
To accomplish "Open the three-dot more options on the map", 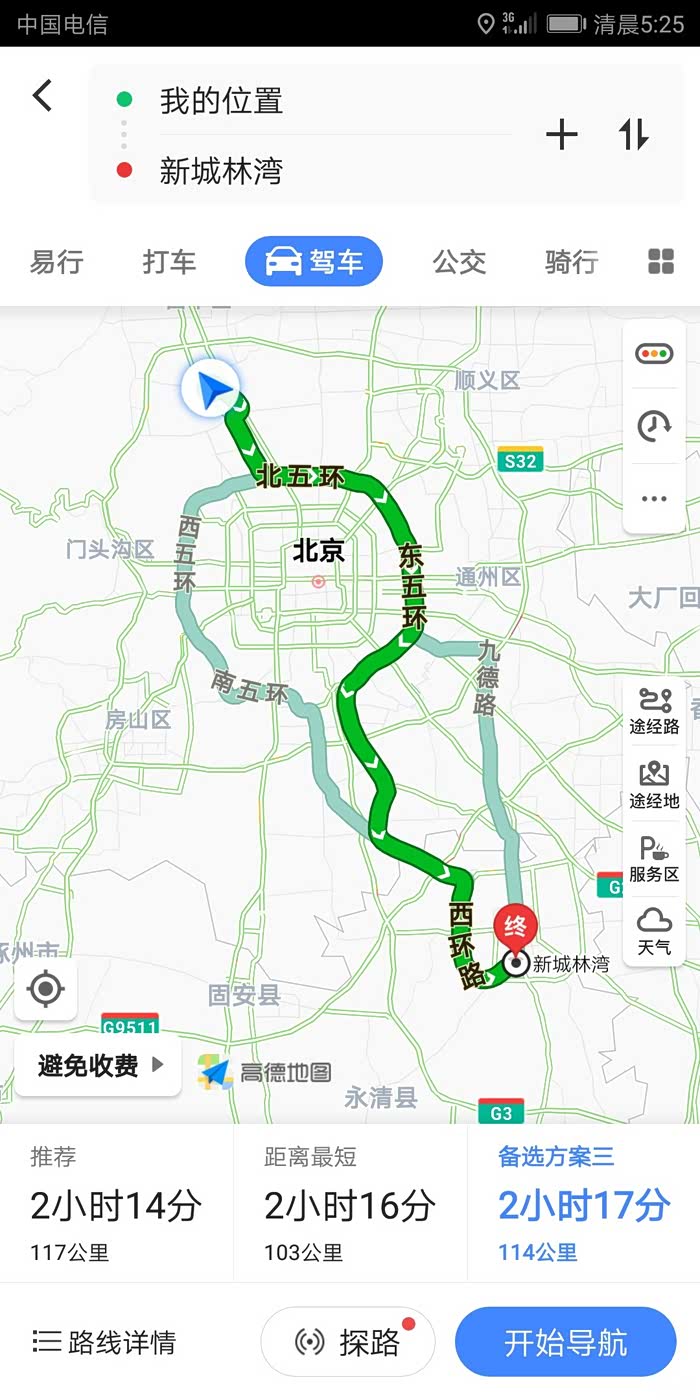I will click(654, 499).
